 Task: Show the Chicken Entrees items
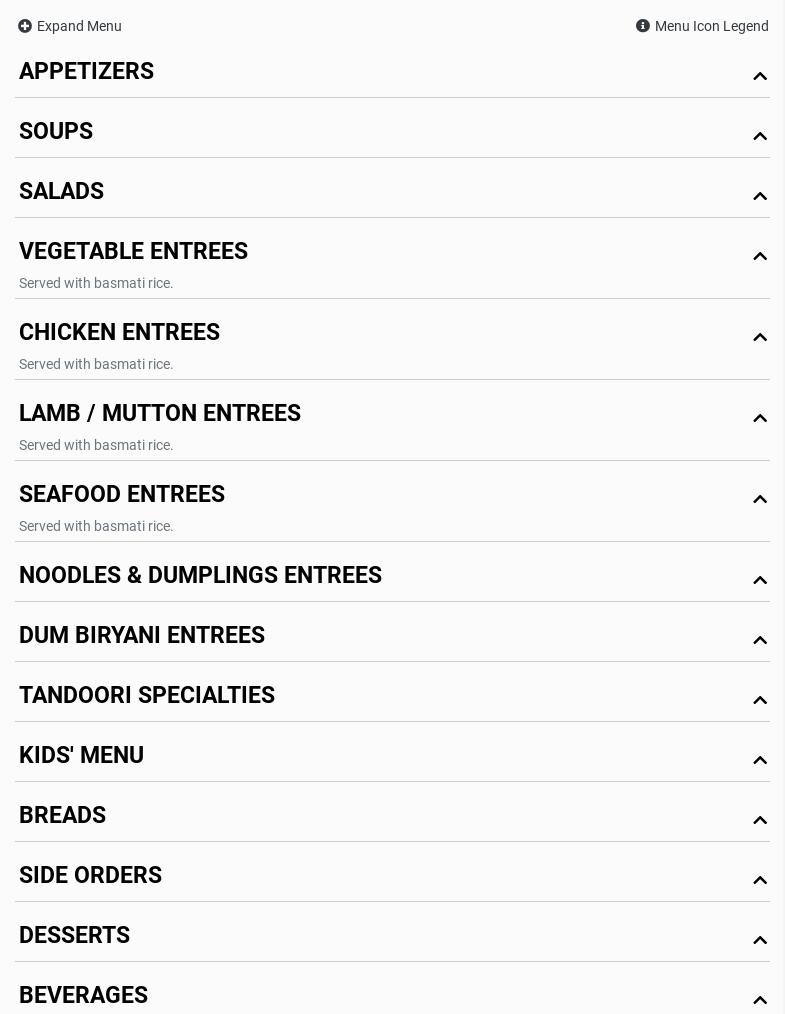click(x=120, y=333)
